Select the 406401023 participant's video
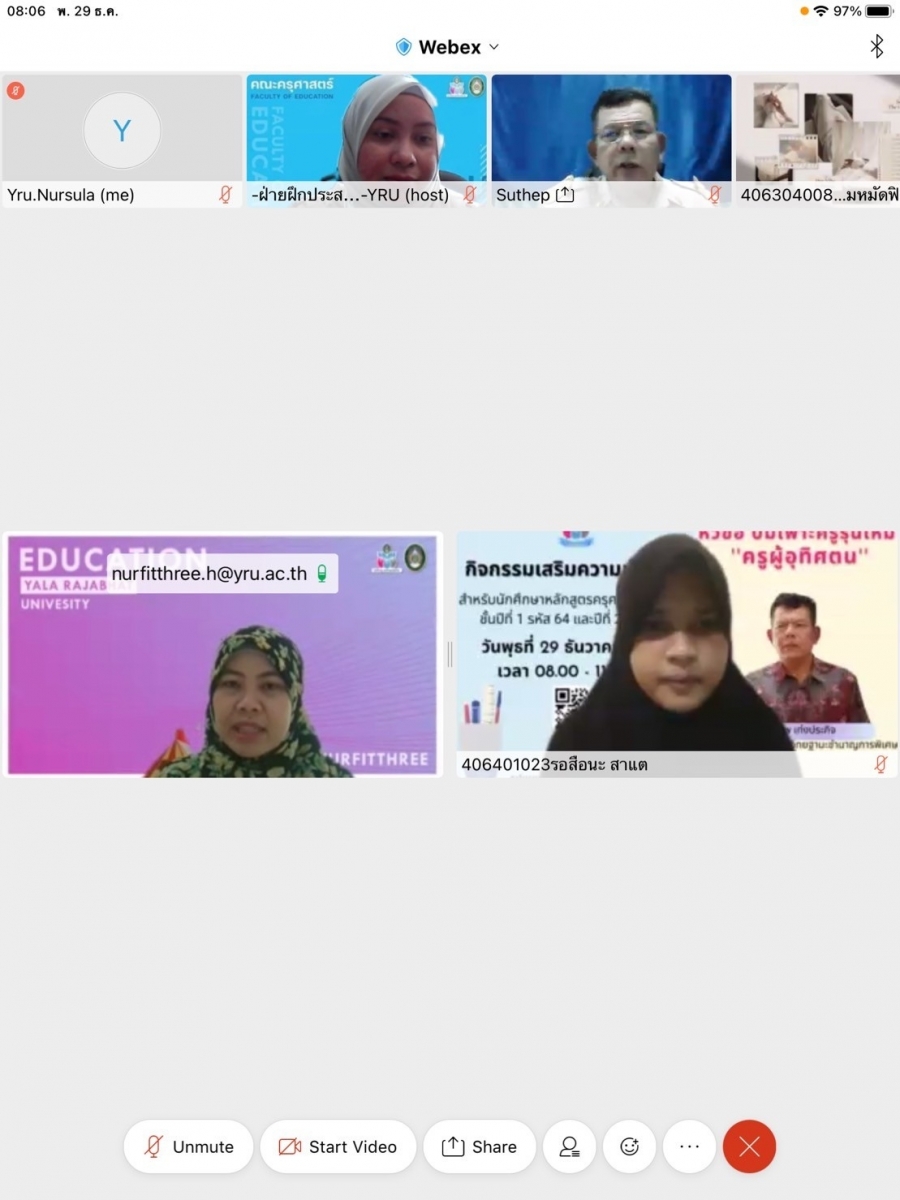 [677, 655]
